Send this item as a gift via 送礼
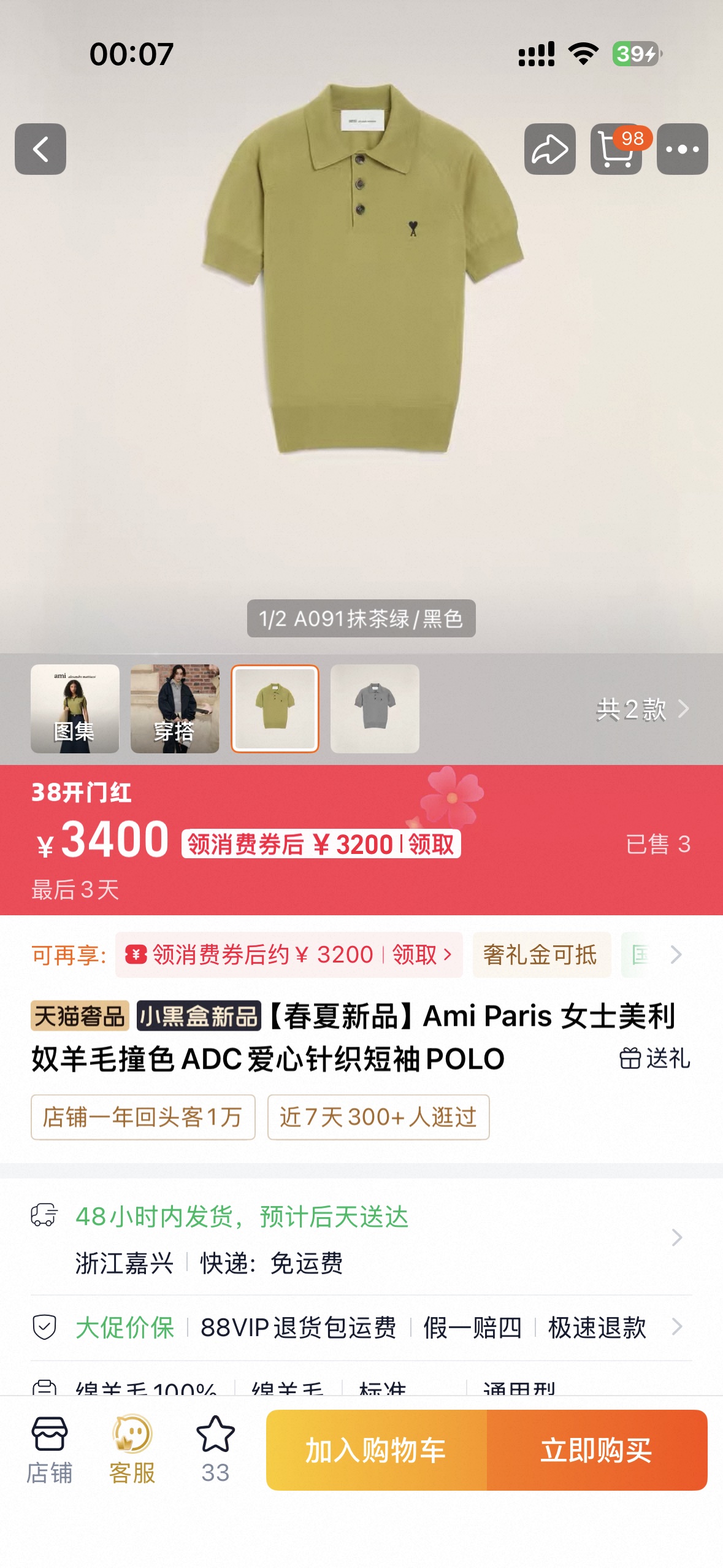This screenshot has width=723, height=1568. click(x=654, y=1058)
